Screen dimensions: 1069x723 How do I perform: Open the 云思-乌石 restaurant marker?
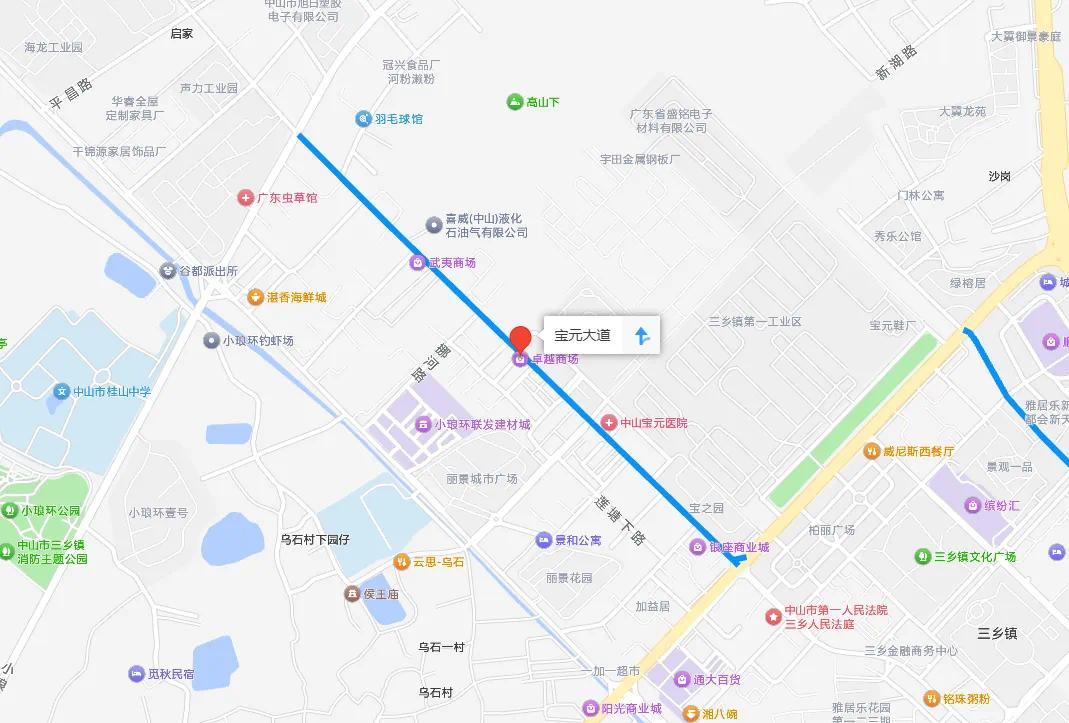[x=401, y=562]
